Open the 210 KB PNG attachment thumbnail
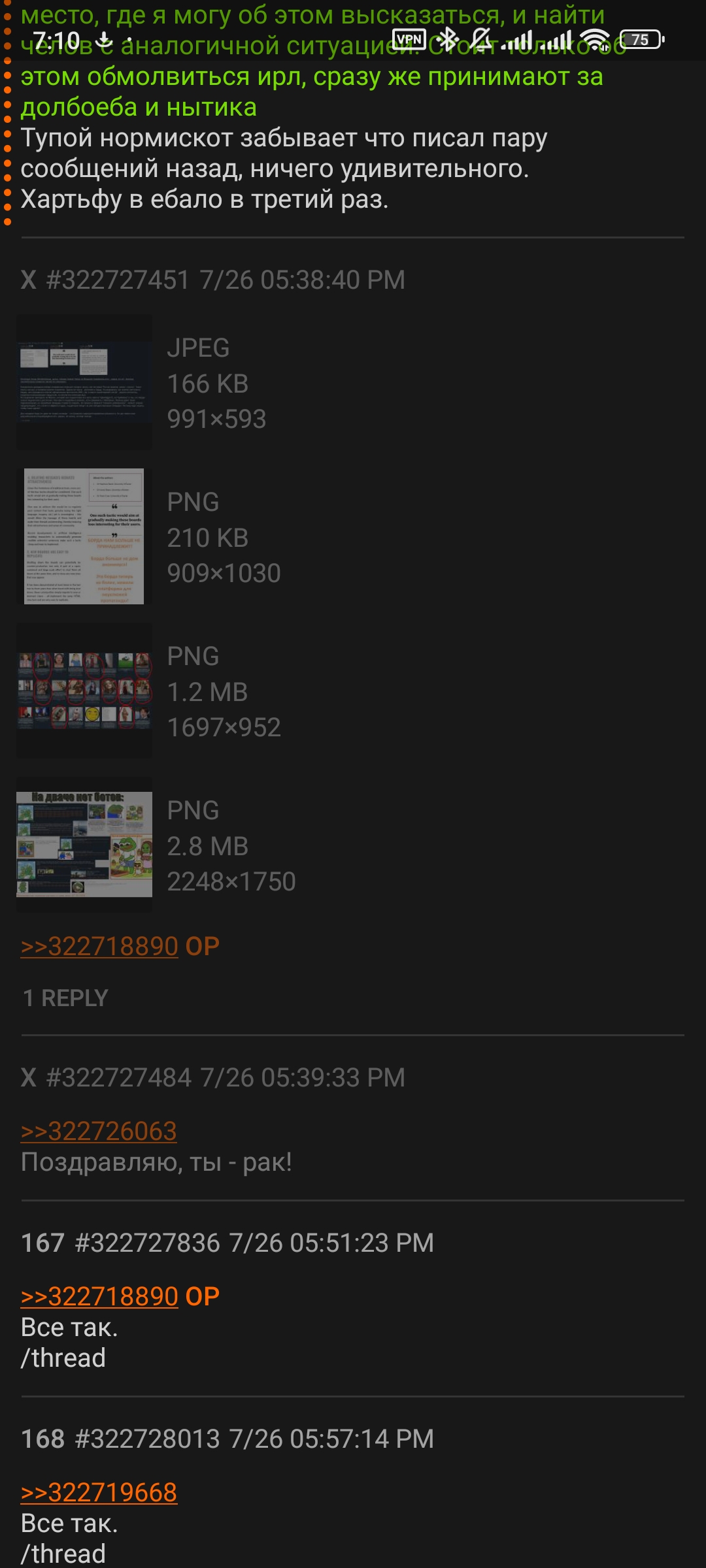 (x=84, y=536)
